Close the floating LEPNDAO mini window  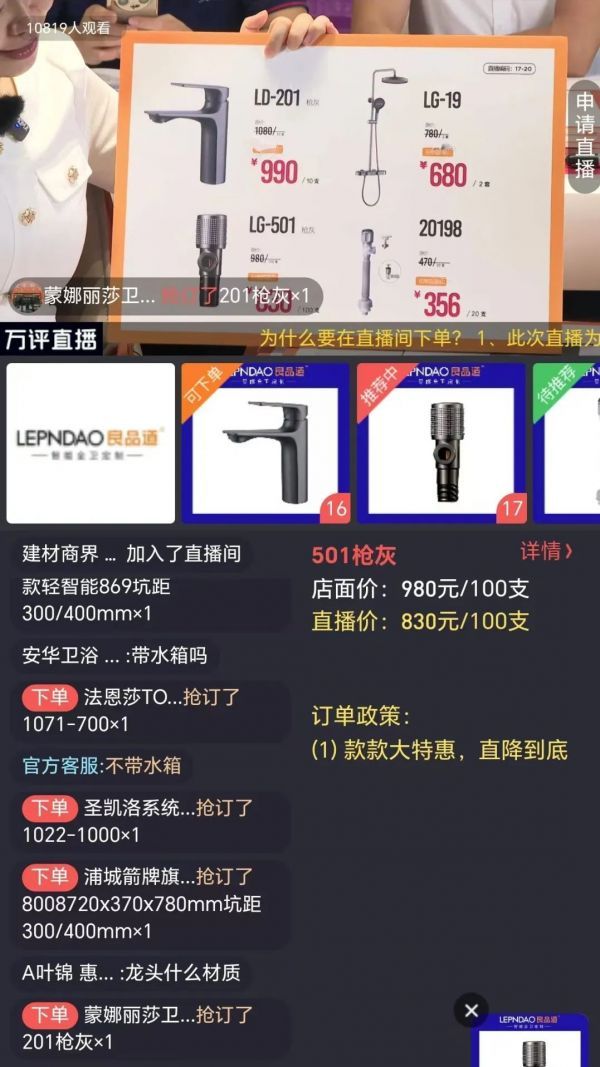pyautogui.click(x=472, y=1010)
